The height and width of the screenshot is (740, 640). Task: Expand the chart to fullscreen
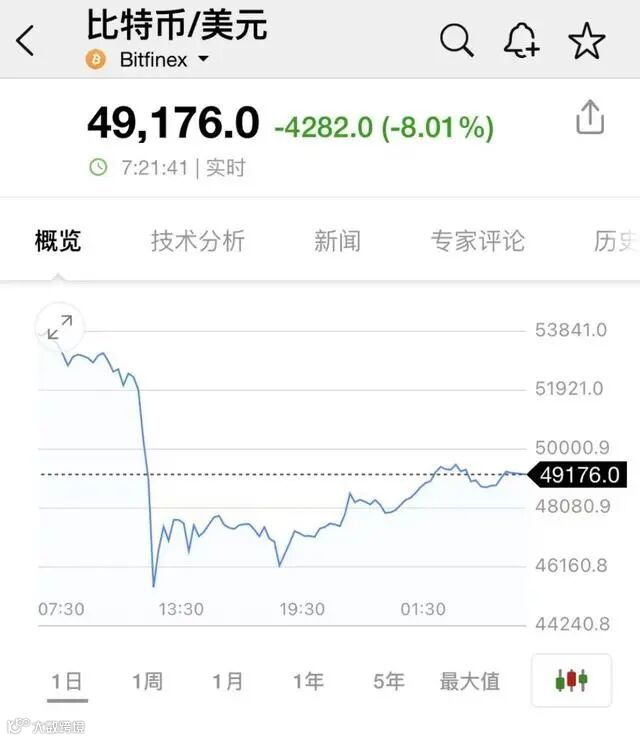60,326
